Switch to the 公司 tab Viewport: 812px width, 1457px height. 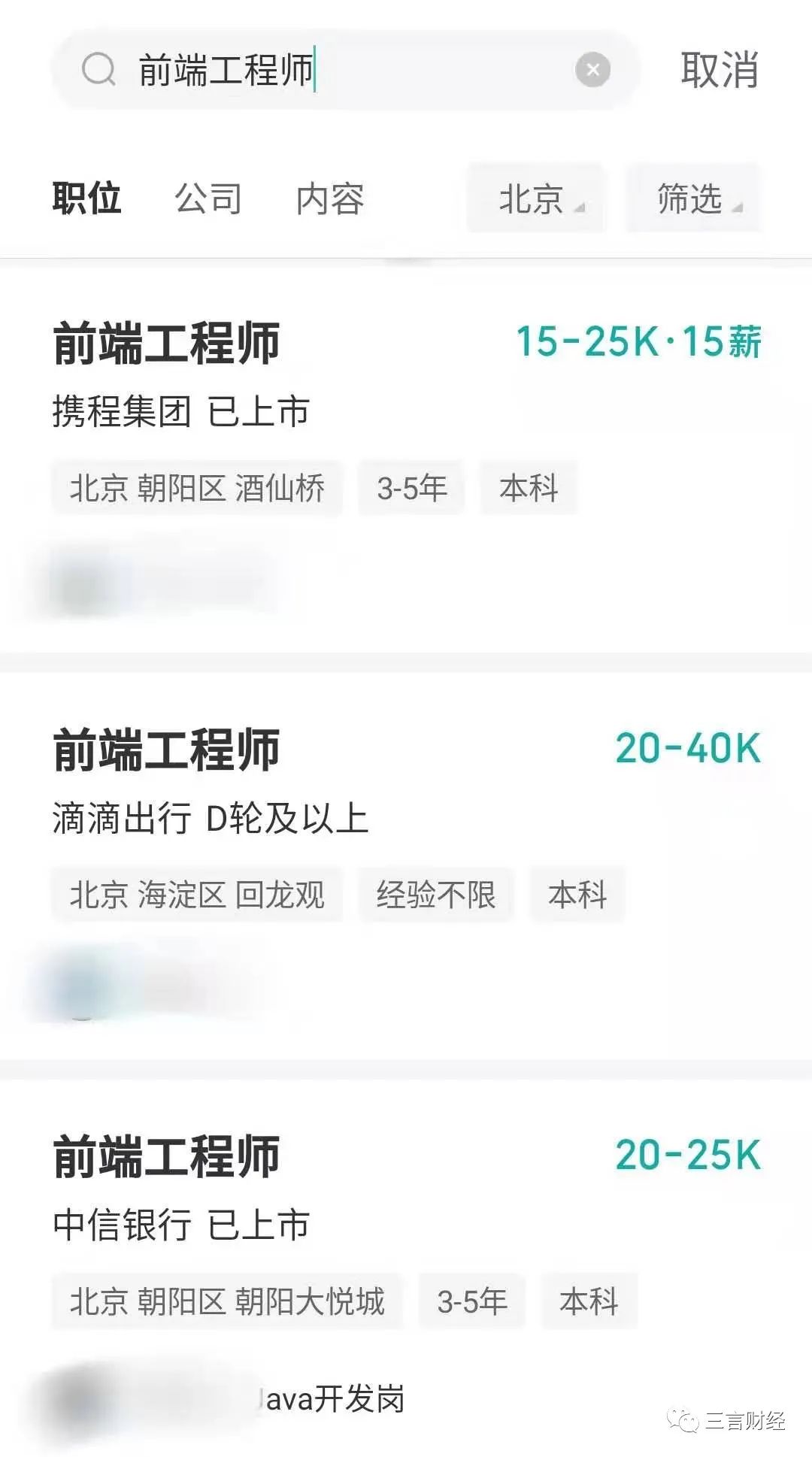point(208,198)
